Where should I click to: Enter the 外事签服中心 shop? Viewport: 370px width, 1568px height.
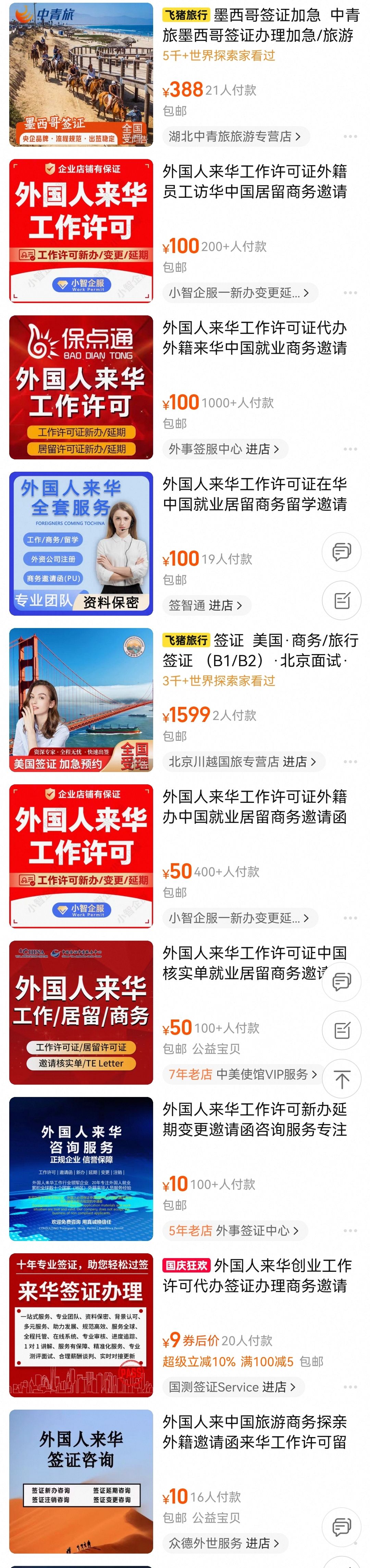[x=224, y=449]
